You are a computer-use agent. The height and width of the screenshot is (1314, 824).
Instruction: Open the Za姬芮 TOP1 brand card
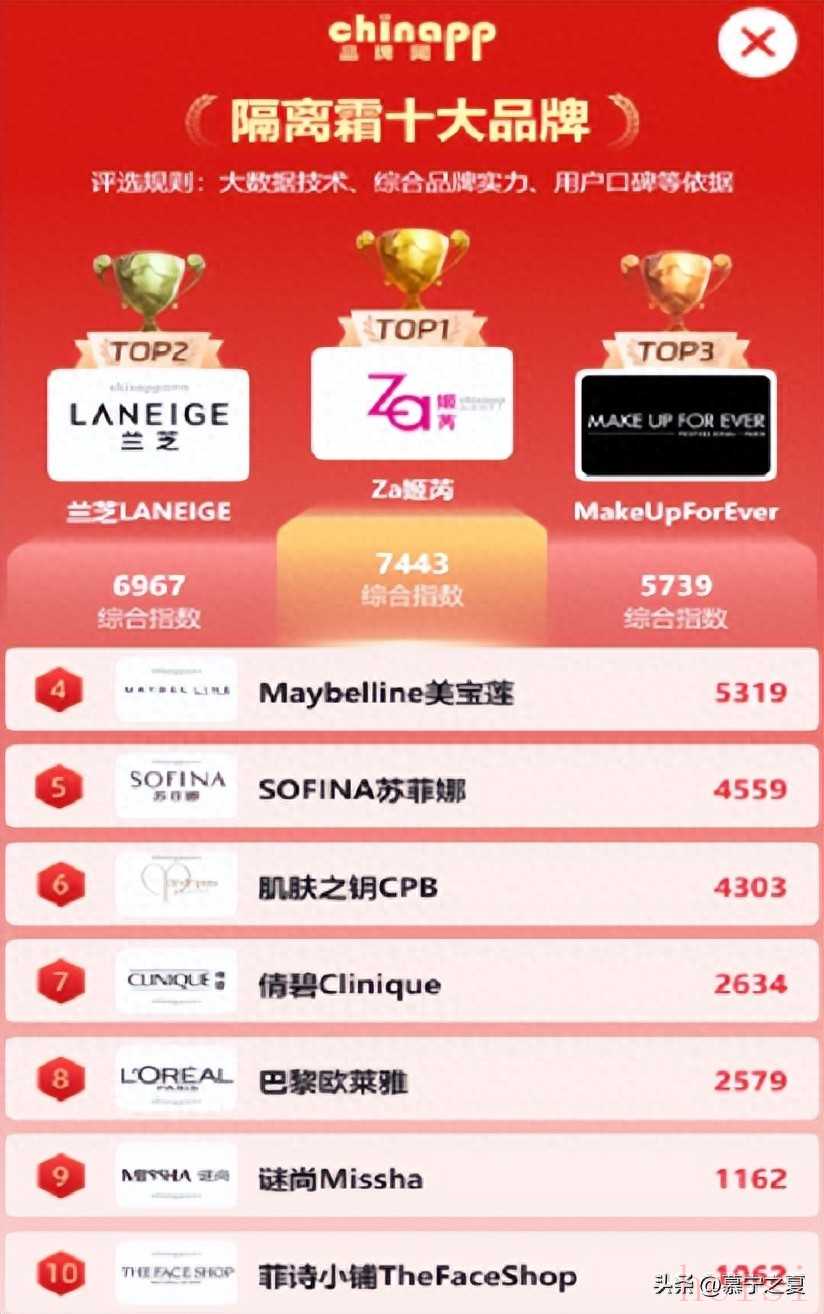411,403
